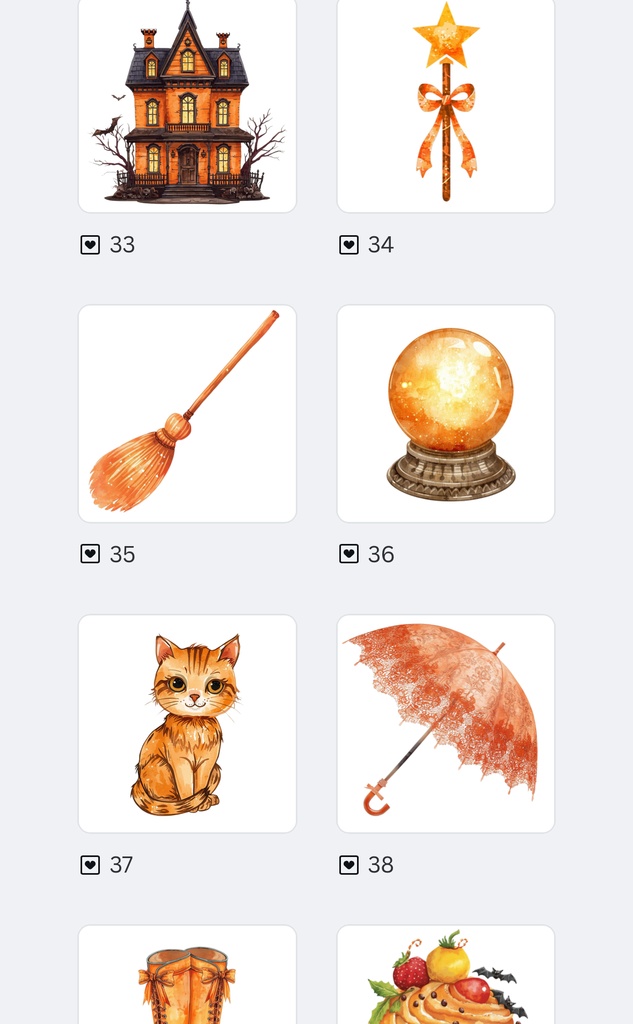Tap the heart icon numbered 35
Image resolution: width=633 pixels, height=1024 pixels.
90,555
